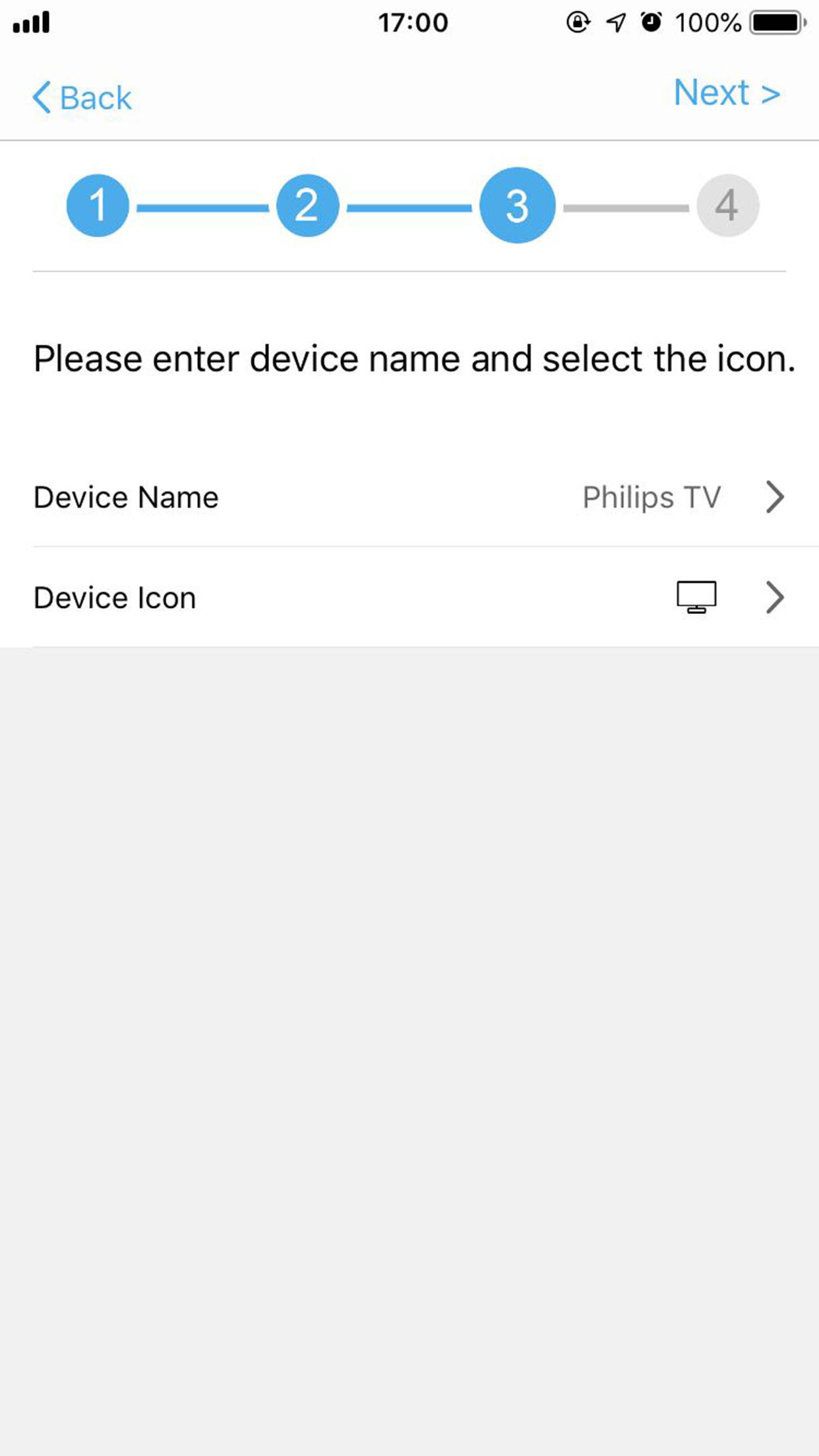The width and height of the screenshot is (819, 1456).
Task: Select step 4 in the progress indicator
Action: (726, 205)
